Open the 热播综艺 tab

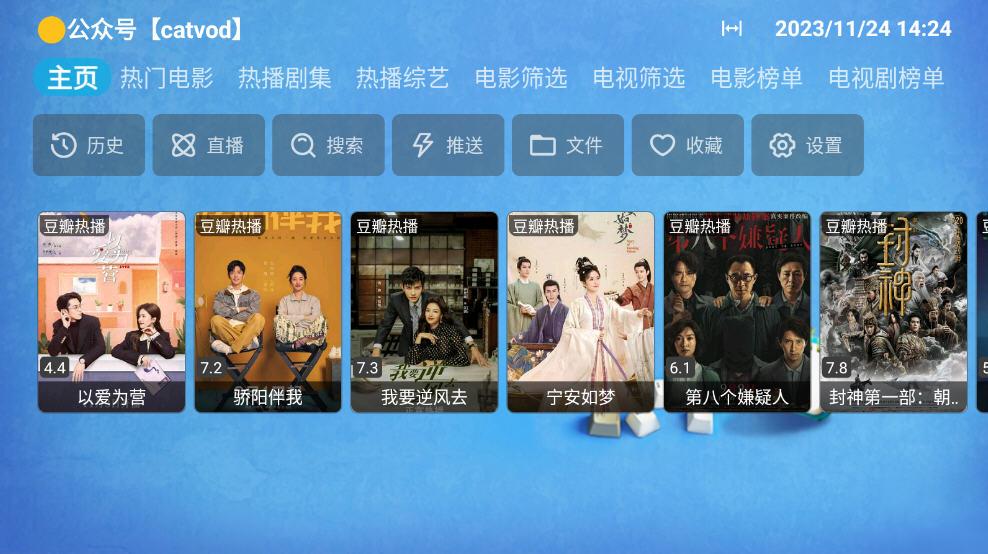(403, 78)
